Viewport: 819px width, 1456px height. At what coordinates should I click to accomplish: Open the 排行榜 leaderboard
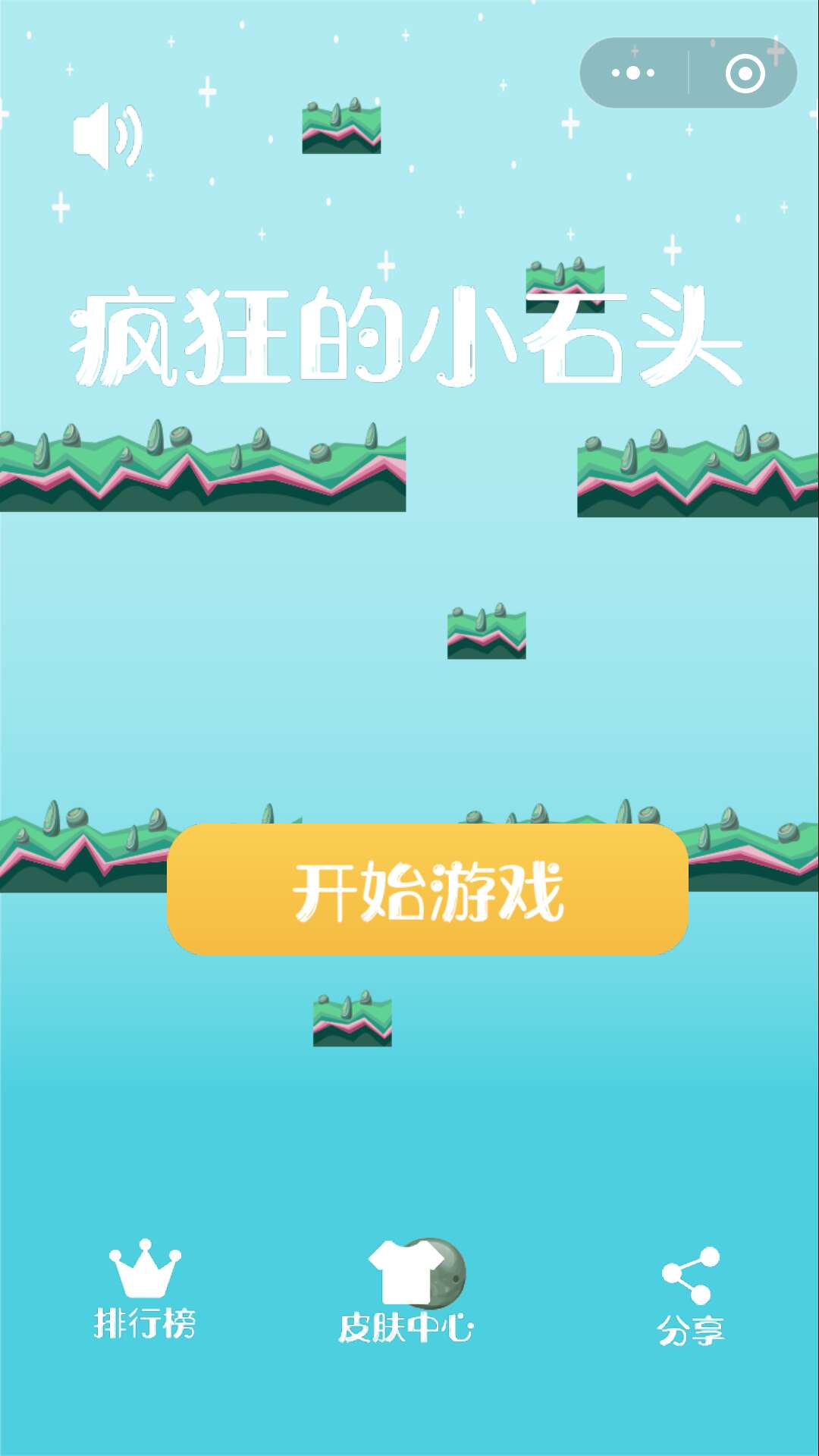point(145,1291)
